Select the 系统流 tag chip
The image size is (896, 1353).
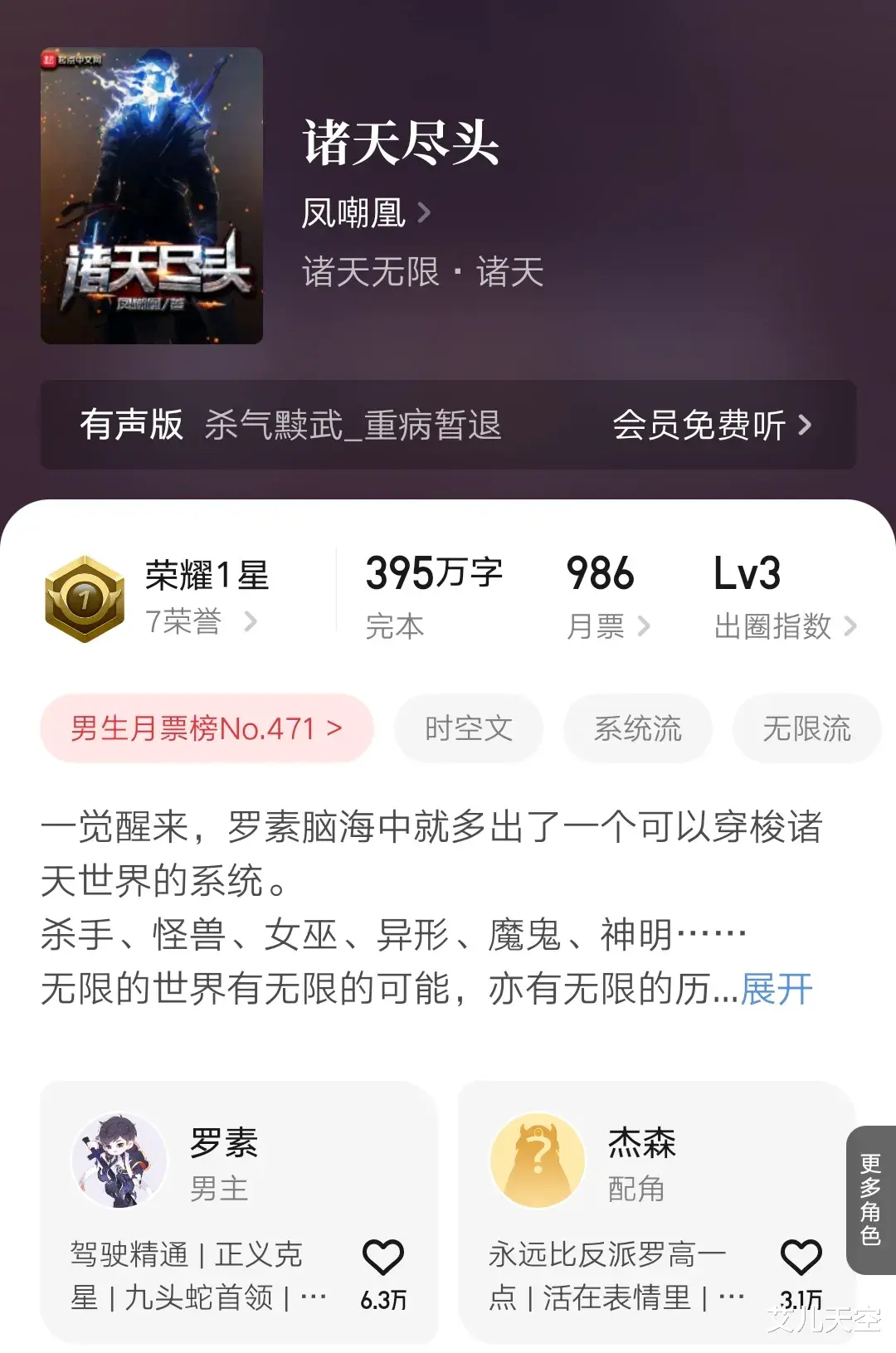[637, 728]
